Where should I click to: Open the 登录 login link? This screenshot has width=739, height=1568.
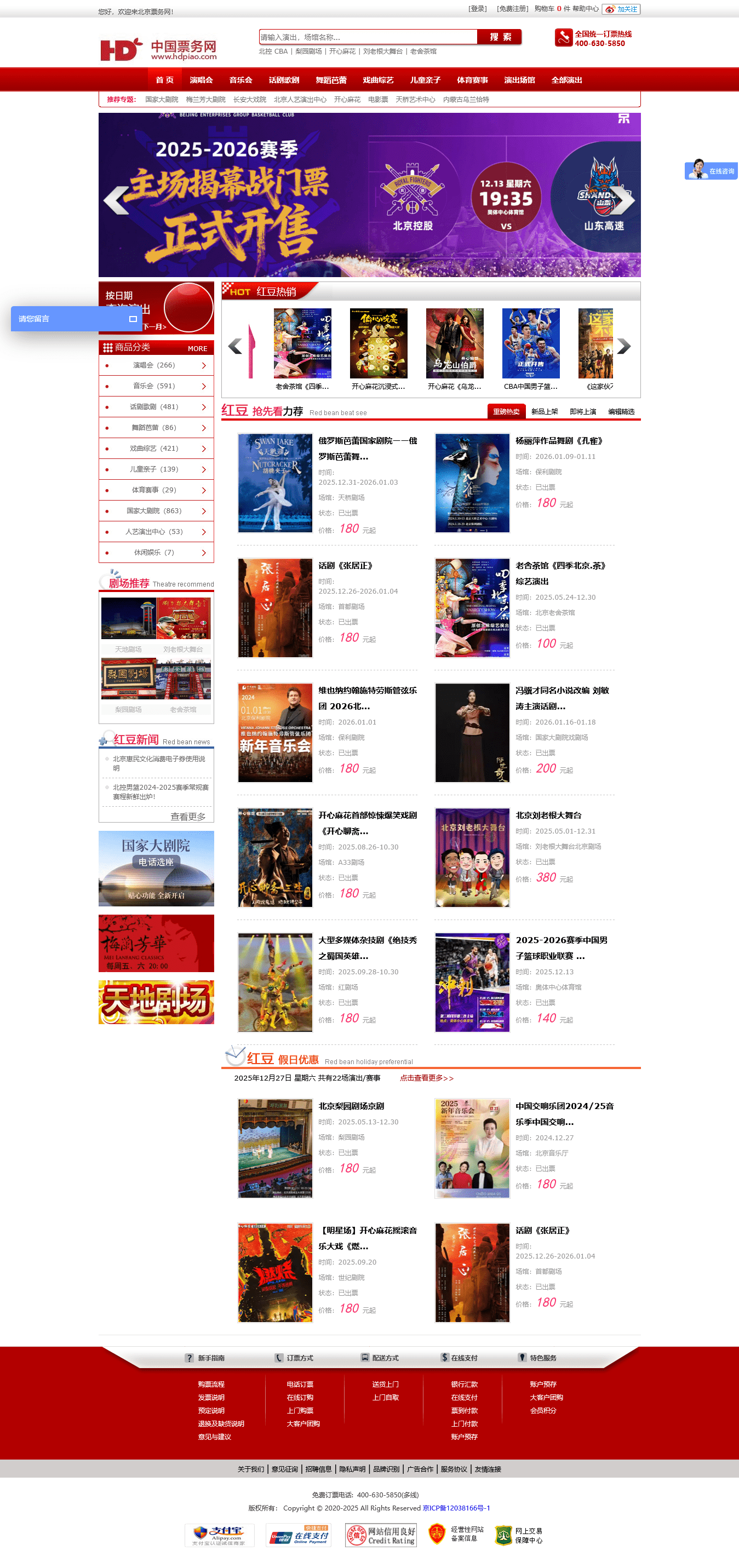click(x=477, y=9)
